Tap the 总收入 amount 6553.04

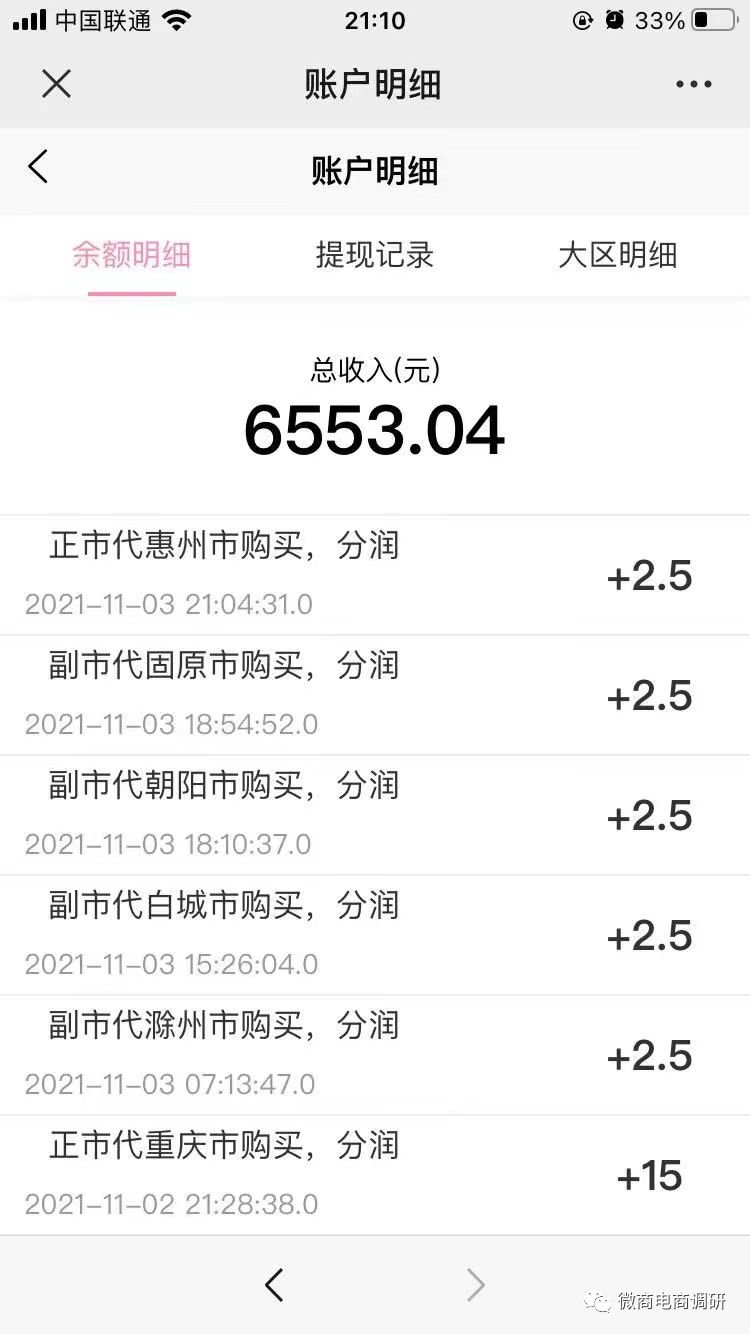[375, 428]
